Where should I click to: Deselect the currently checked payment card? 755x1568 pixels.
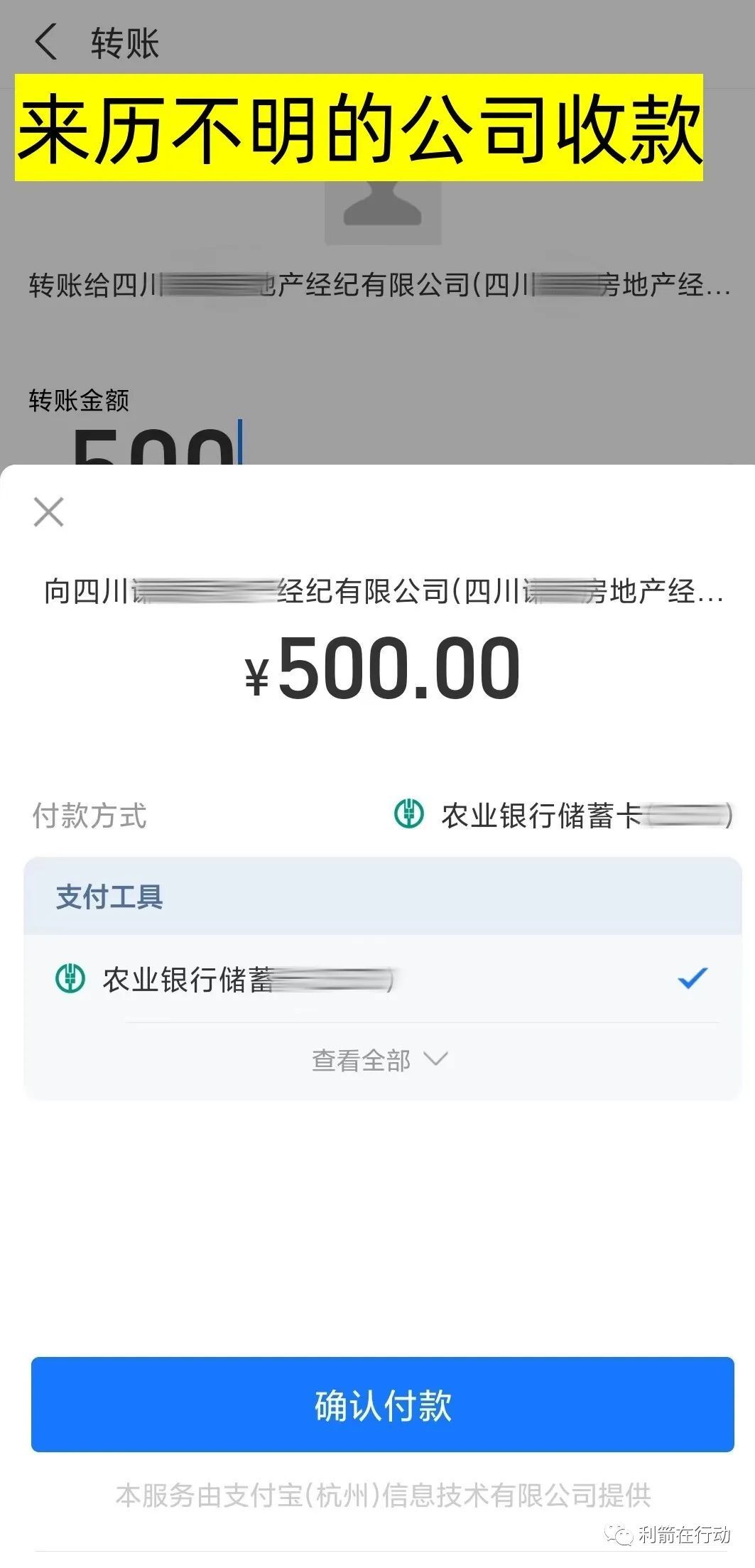(692, 978)
